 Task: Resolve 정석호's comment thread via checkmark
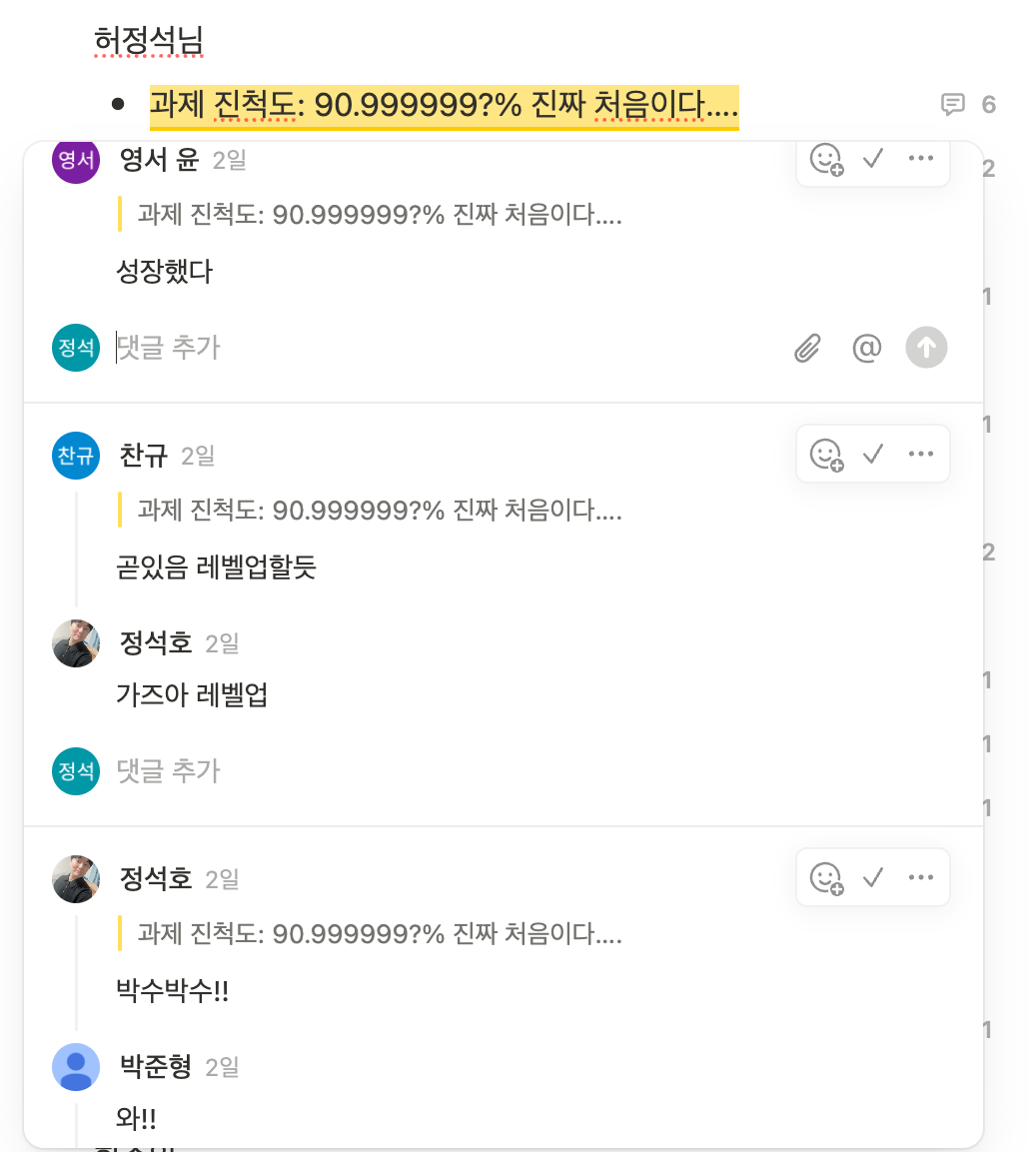click(874, 877)
